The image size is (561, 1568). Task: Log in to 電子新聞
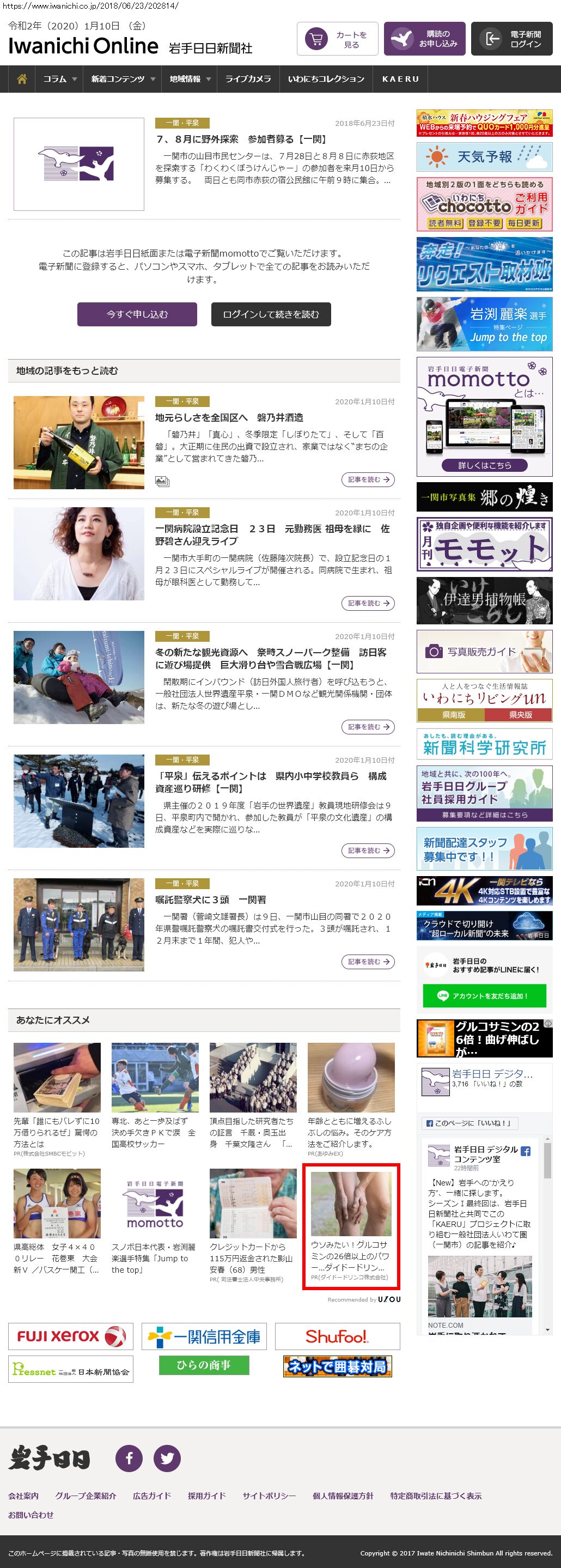[511, 39]
